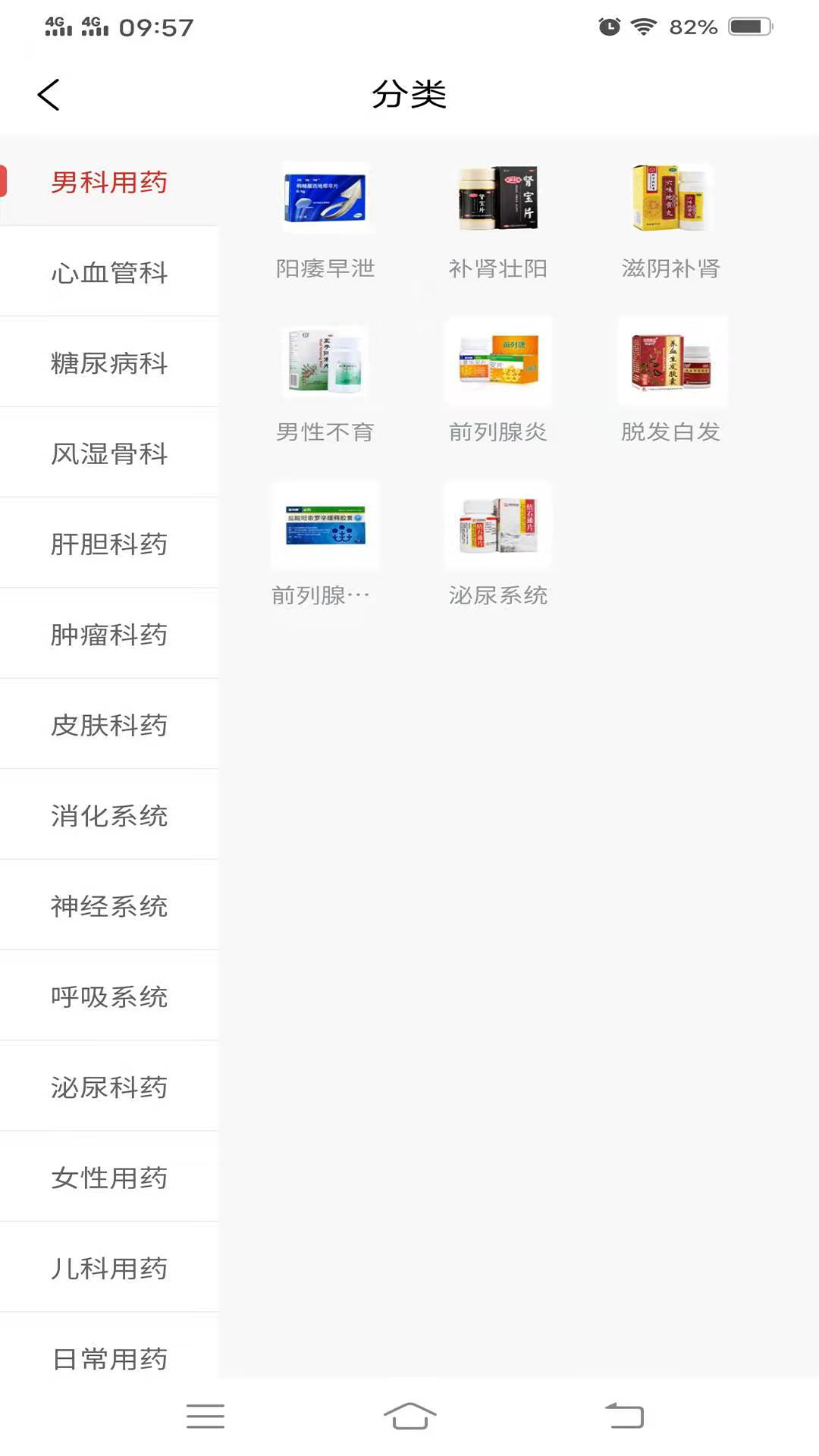Go back using the top-left arrow
The image size is (819, 1456).
coord(49,95)
